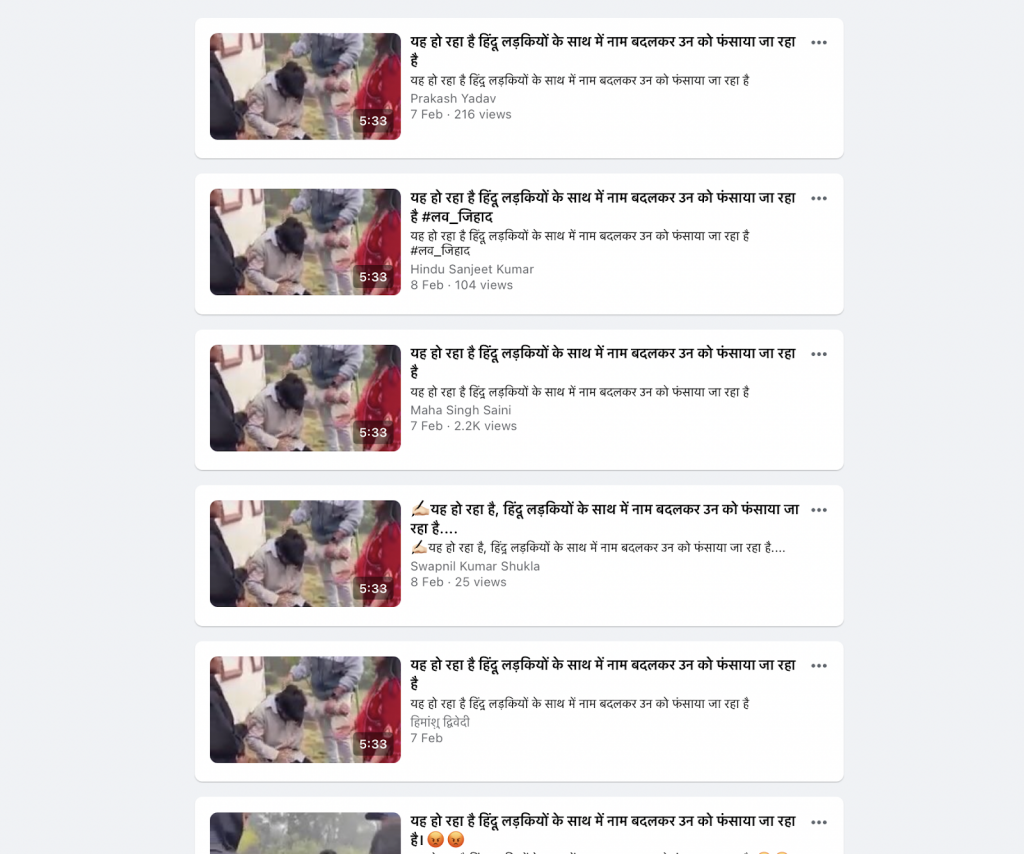
Task: Open overflow menu on Hindu Sanjeet Kumar's video
Action: tap(819, 199)
